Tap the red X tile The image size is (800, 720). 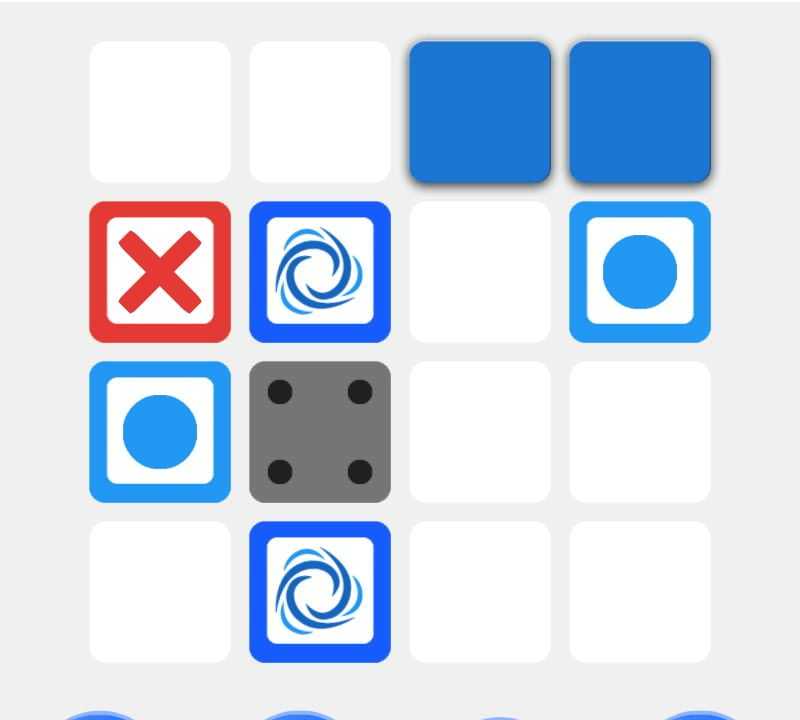coord(160,272)
